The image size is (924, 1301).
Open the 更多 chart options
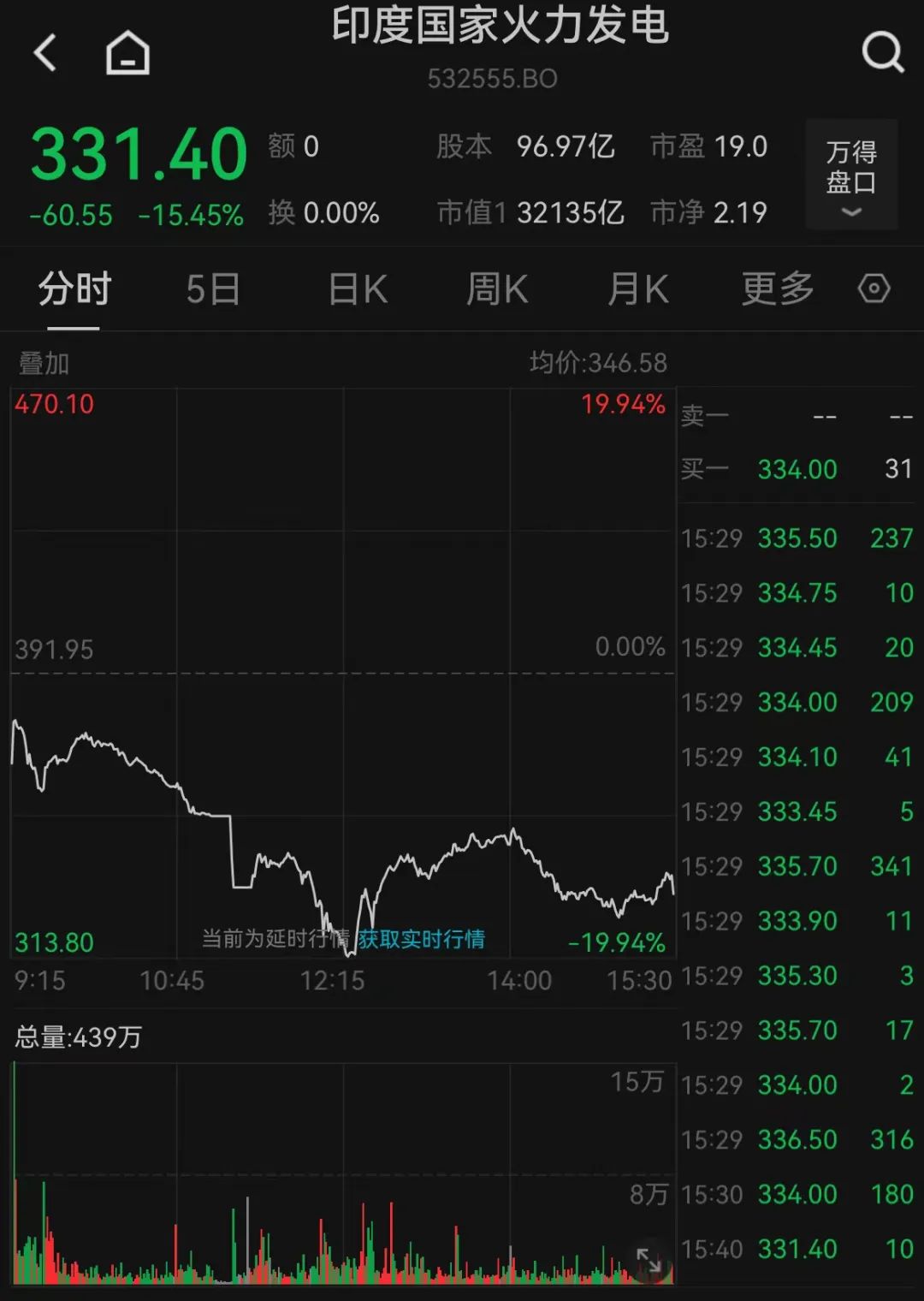[777, 289]
